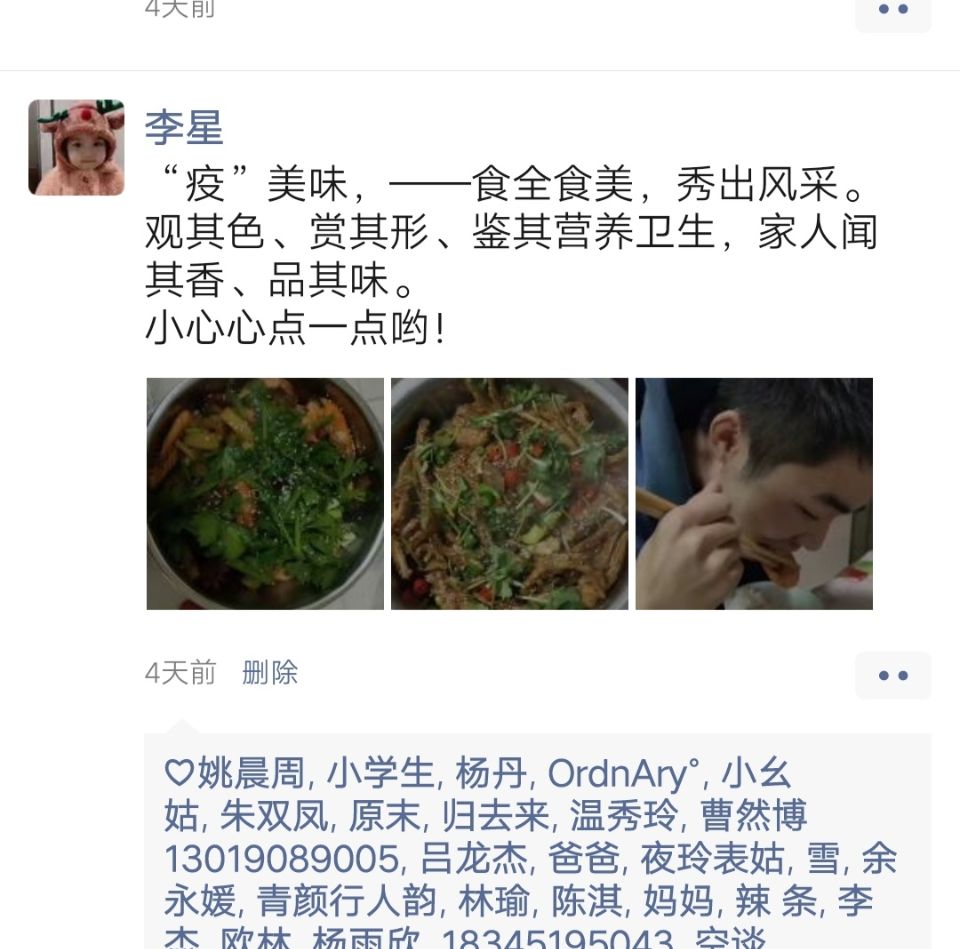View the second food photo
The width and height of the screenshot is (960, 949).
pyautogui.click(x=509, y=493)
